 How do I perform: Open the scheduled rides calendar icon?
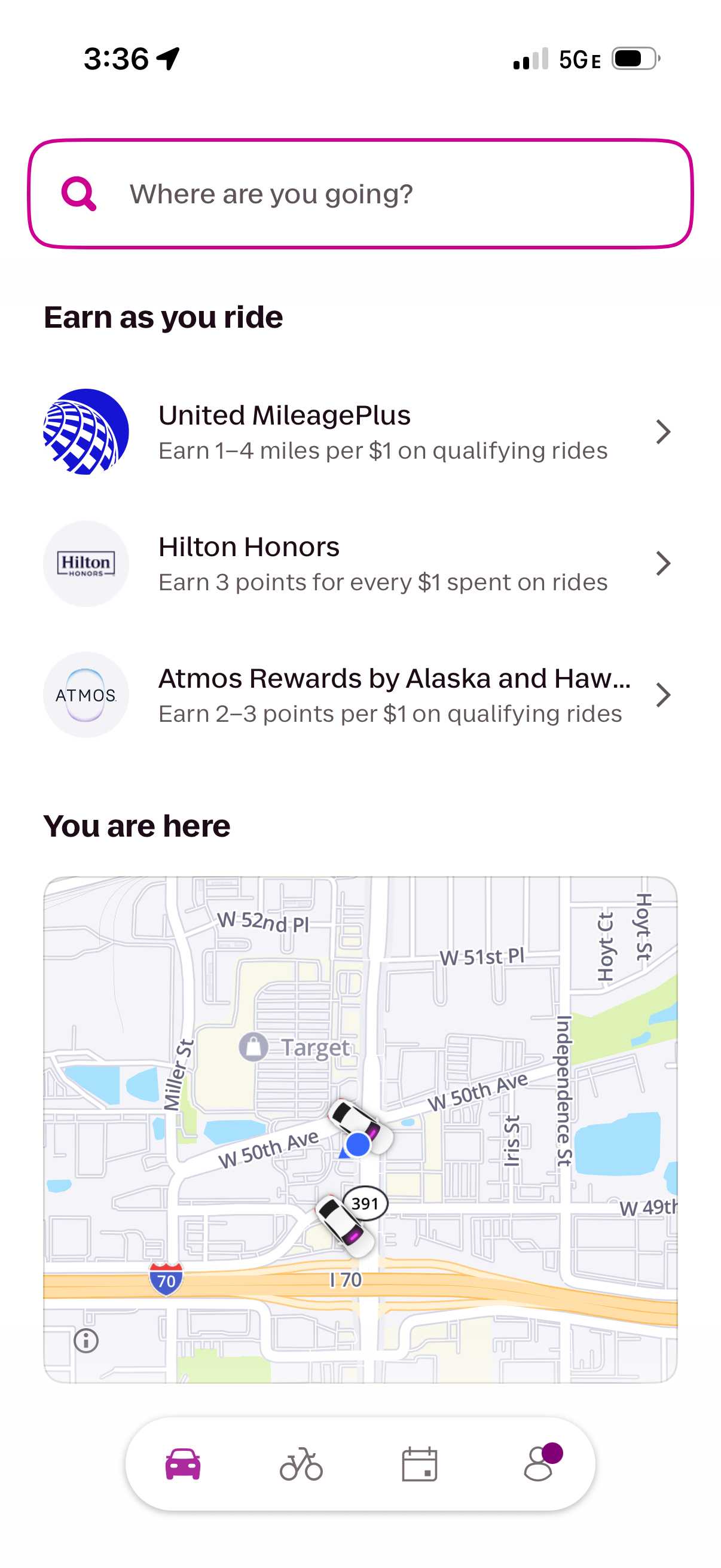pyautogui.click(x=420, y=1465)
